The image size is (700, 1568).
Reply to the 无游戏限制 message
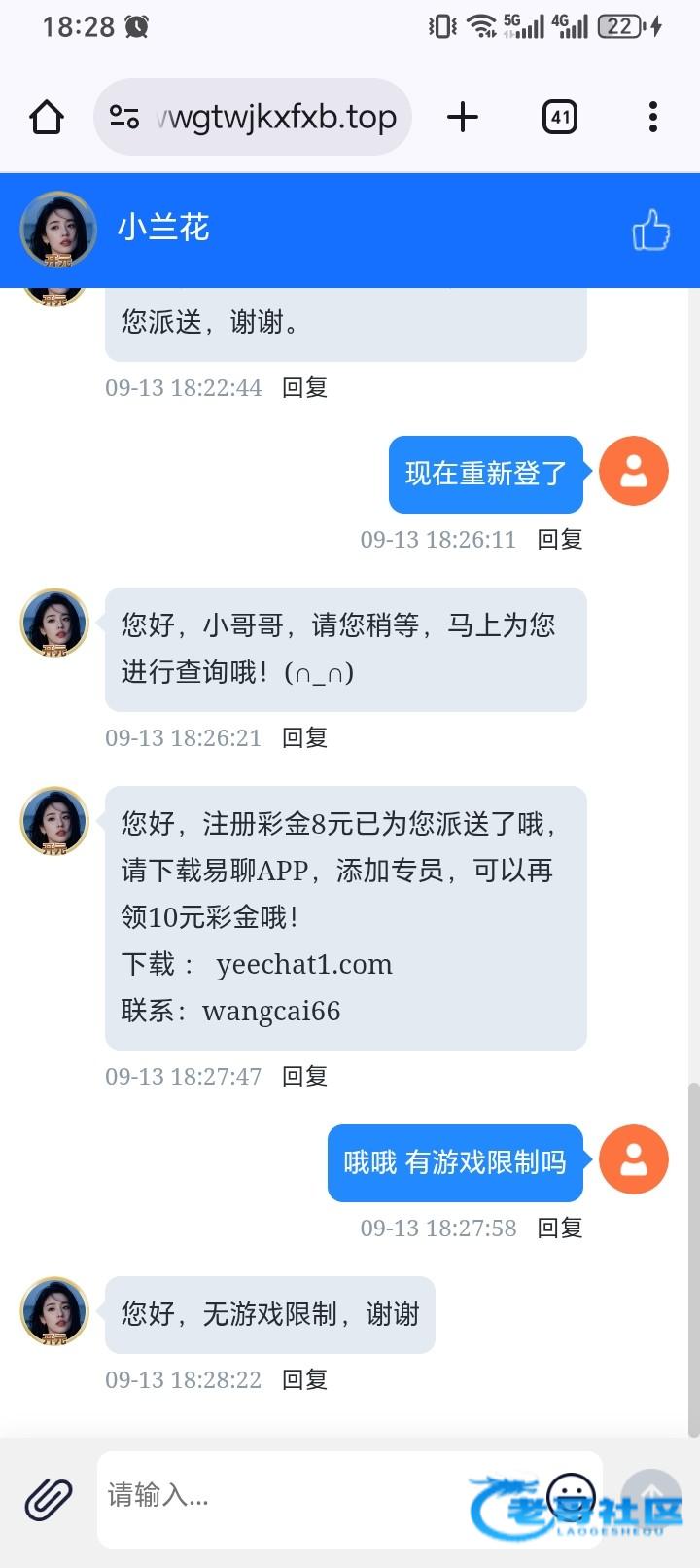coord(304,1380)
